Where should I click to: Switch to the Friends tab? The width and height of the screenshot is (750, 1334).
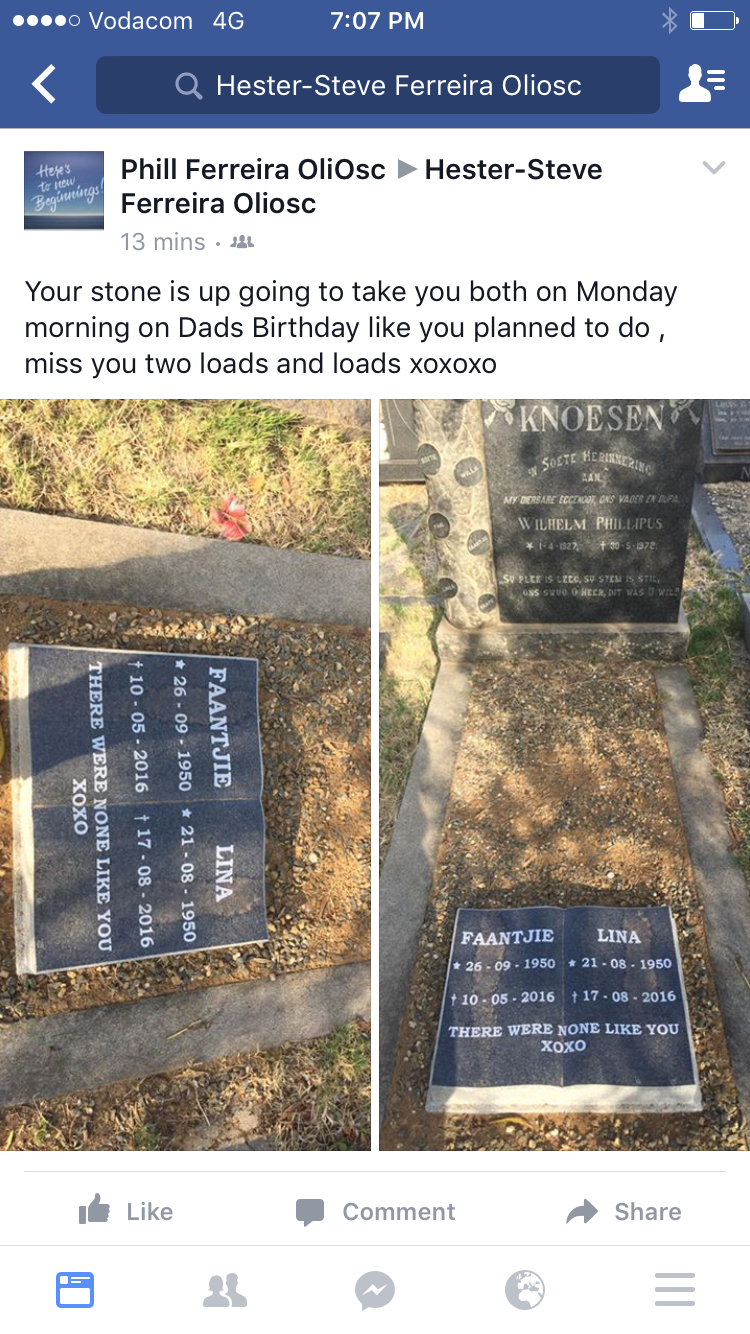pos(225,1290)
